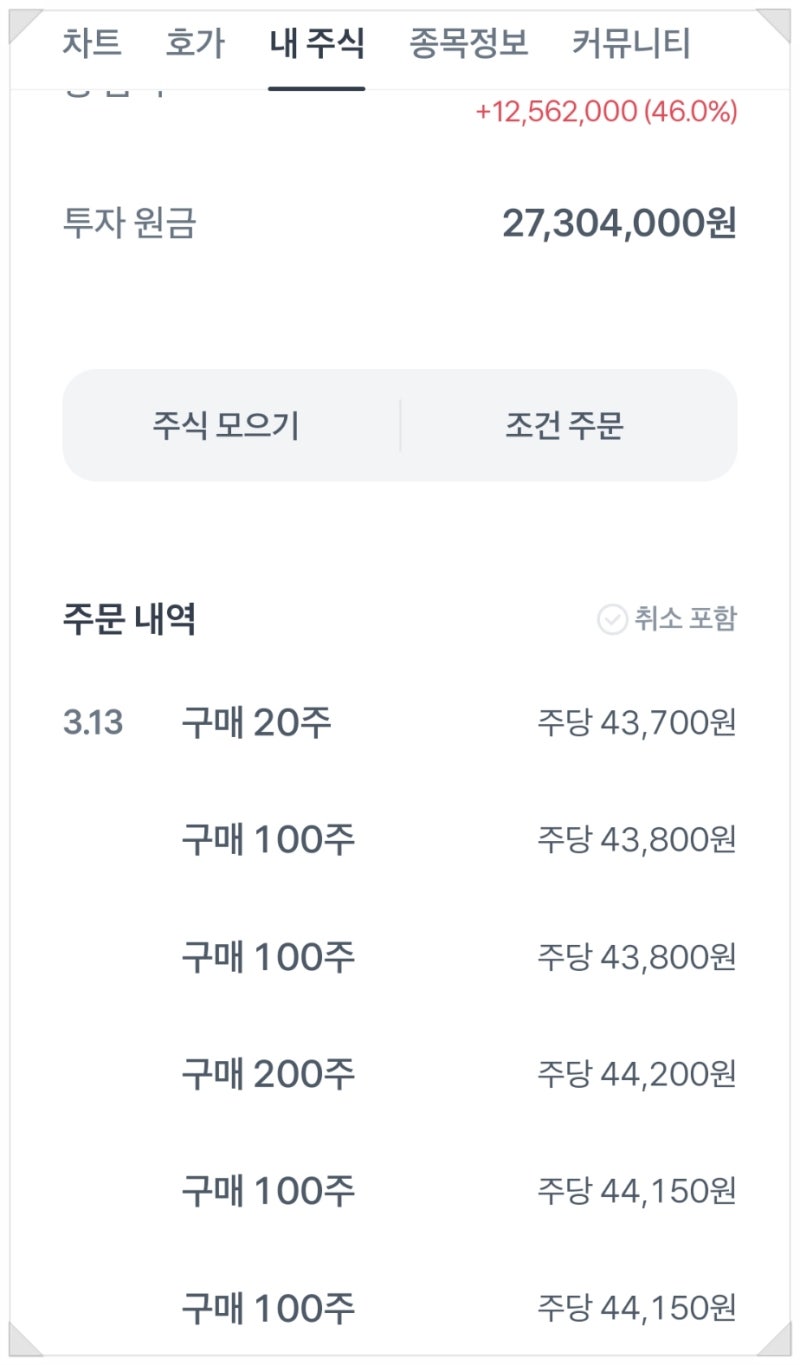Toggle the 취소 포함 checkmark icon
800x1365 pixels.
[610, 620]
